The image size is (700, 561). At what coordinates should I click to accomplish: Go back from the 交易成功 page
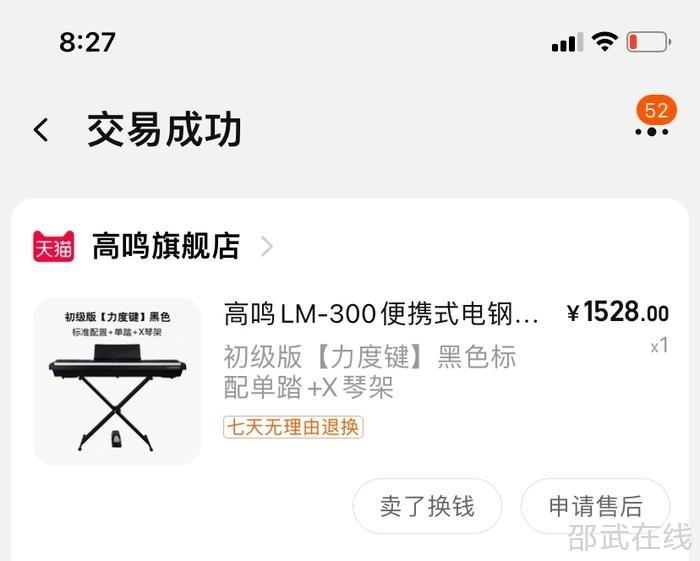41,130
